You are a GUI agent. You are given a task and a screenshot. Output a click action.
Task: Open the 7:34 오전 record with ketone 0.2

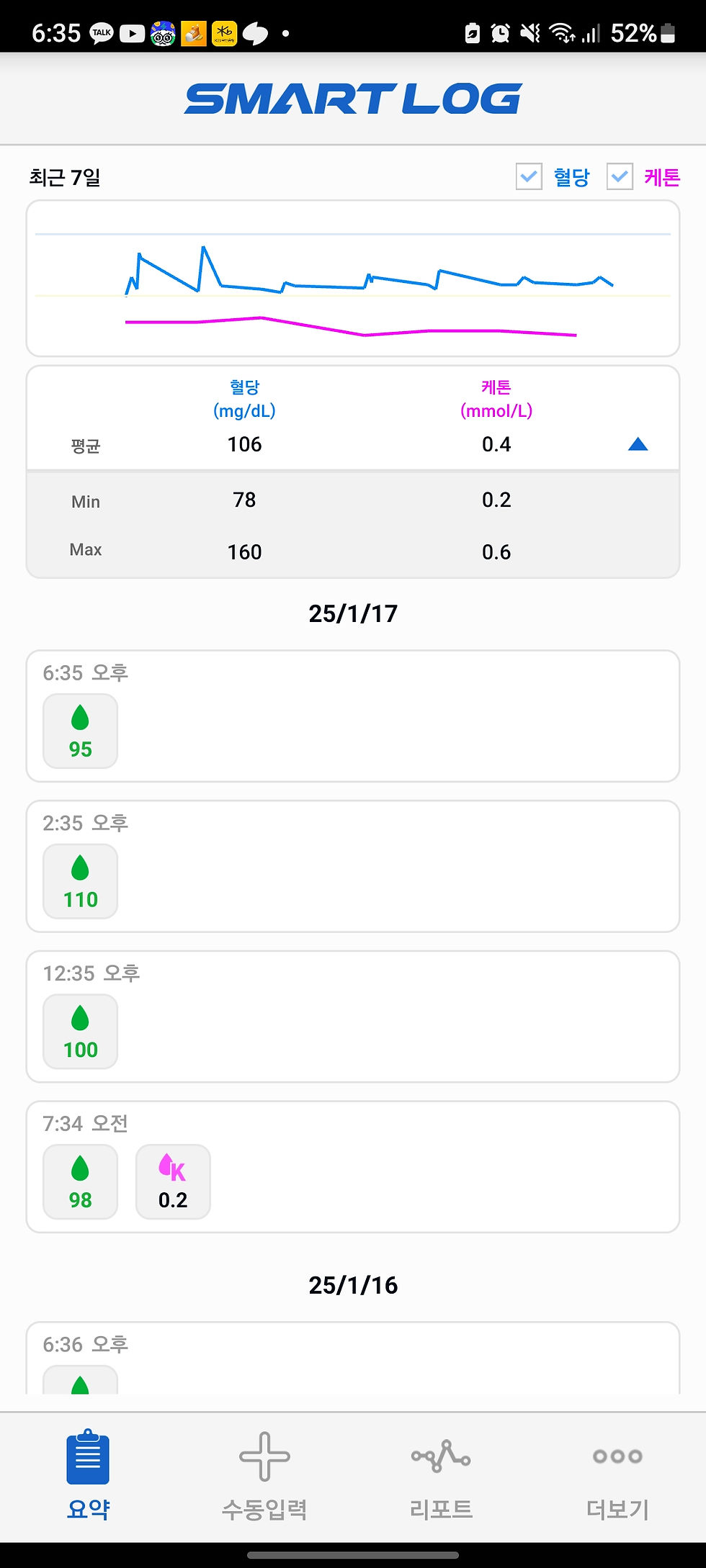[x=353, y=1166]
